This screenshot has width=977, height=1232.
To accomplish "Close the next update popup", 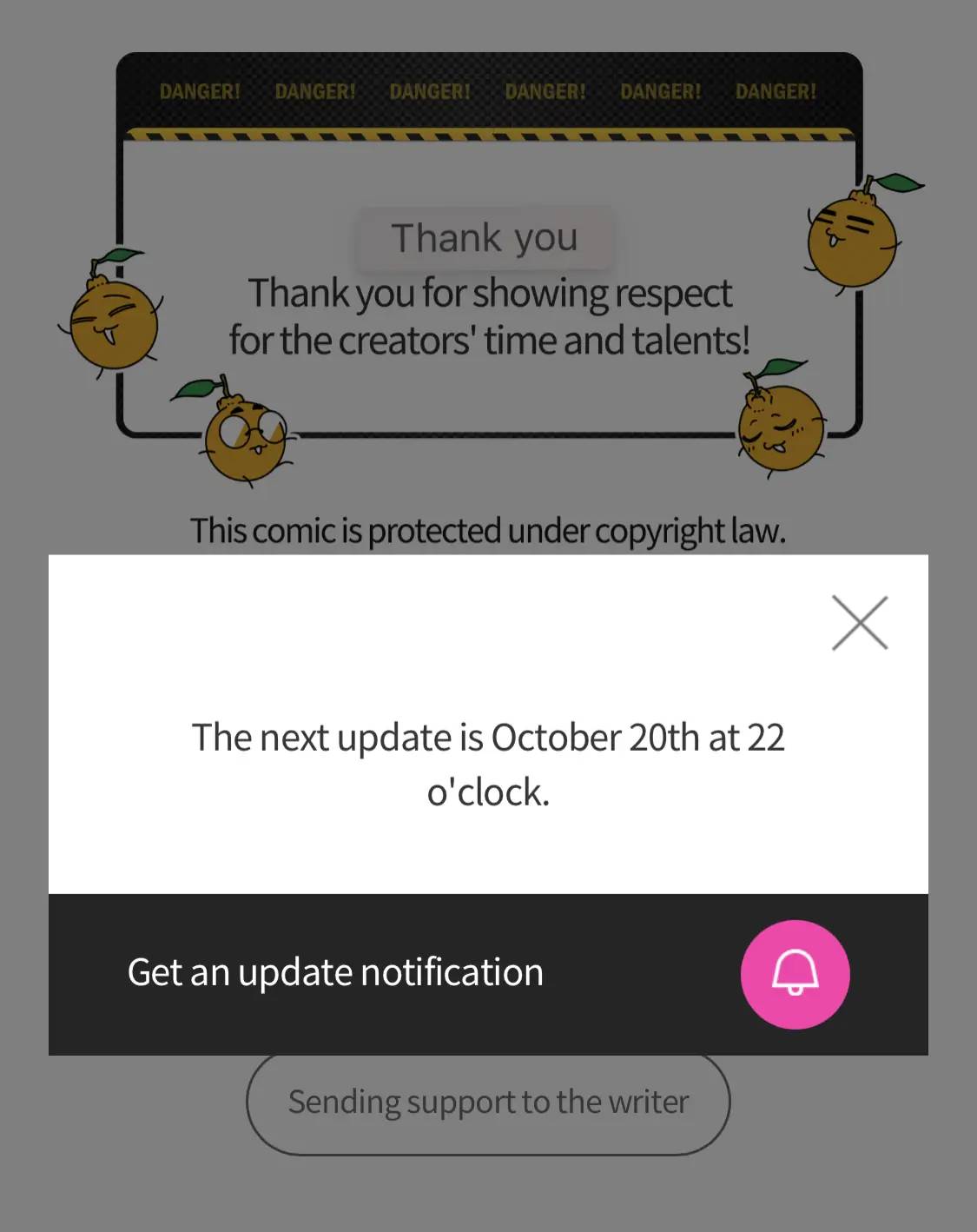I will pos(859,623).
